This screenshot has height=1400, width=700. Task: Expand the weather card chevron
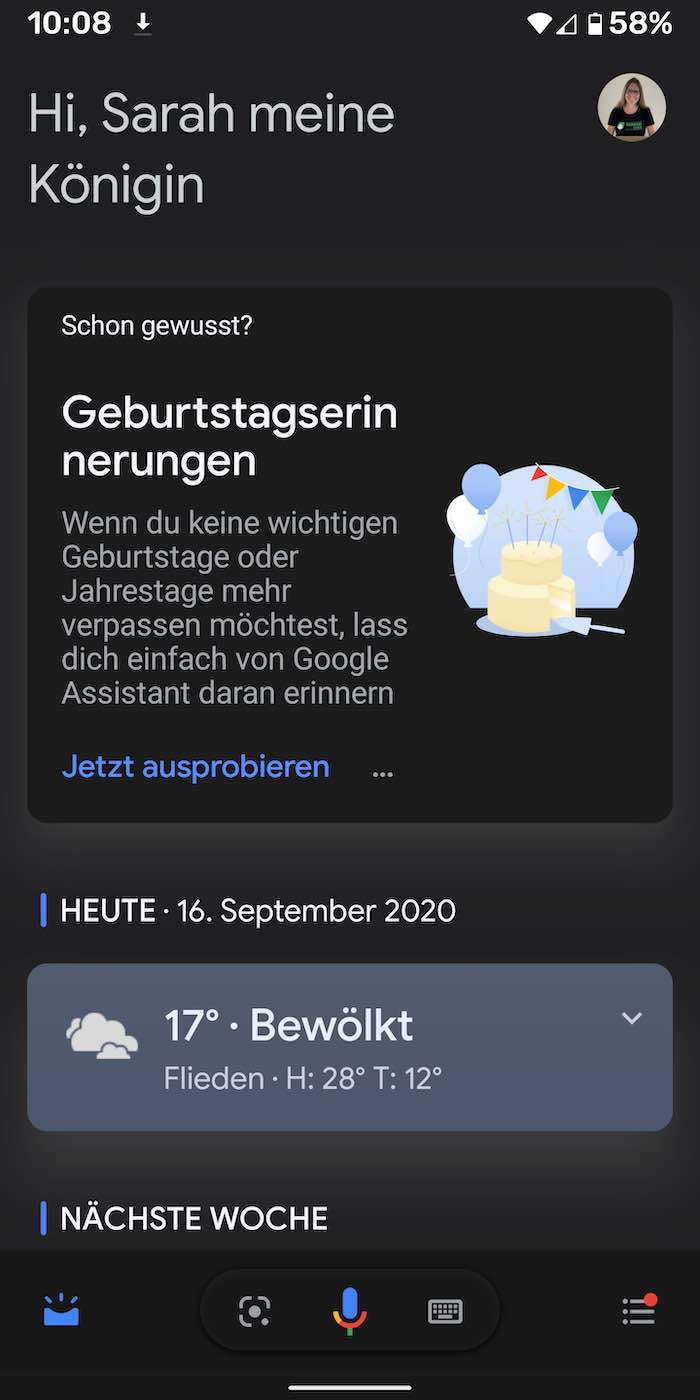pos(631,1018)
